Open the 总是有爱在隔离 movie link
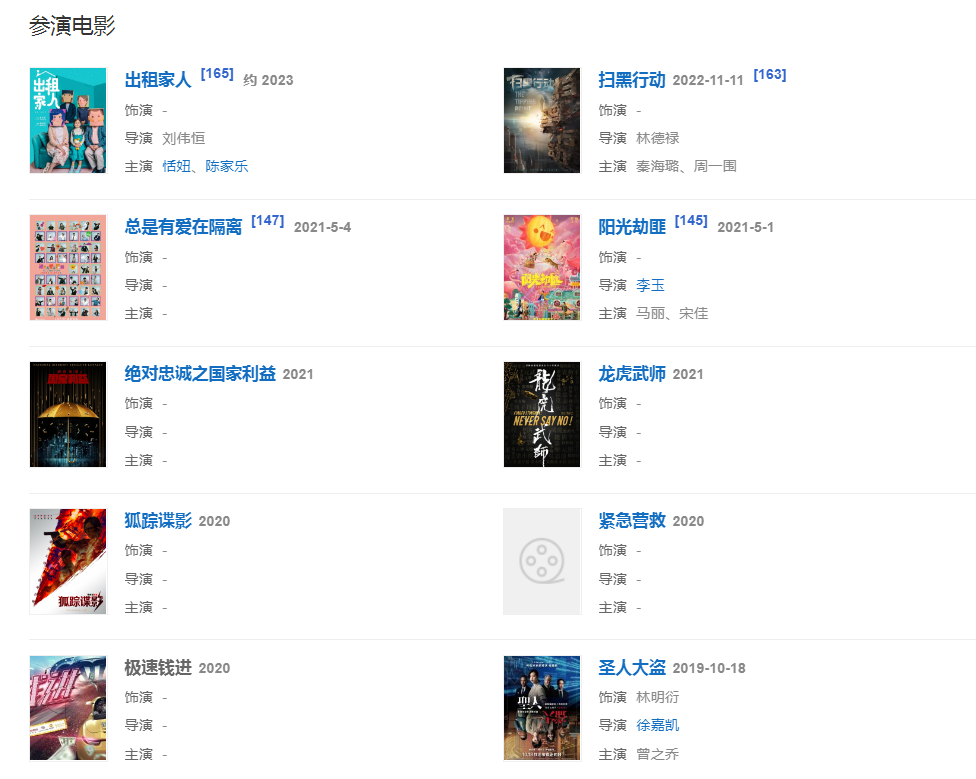 tap(183, 227)
